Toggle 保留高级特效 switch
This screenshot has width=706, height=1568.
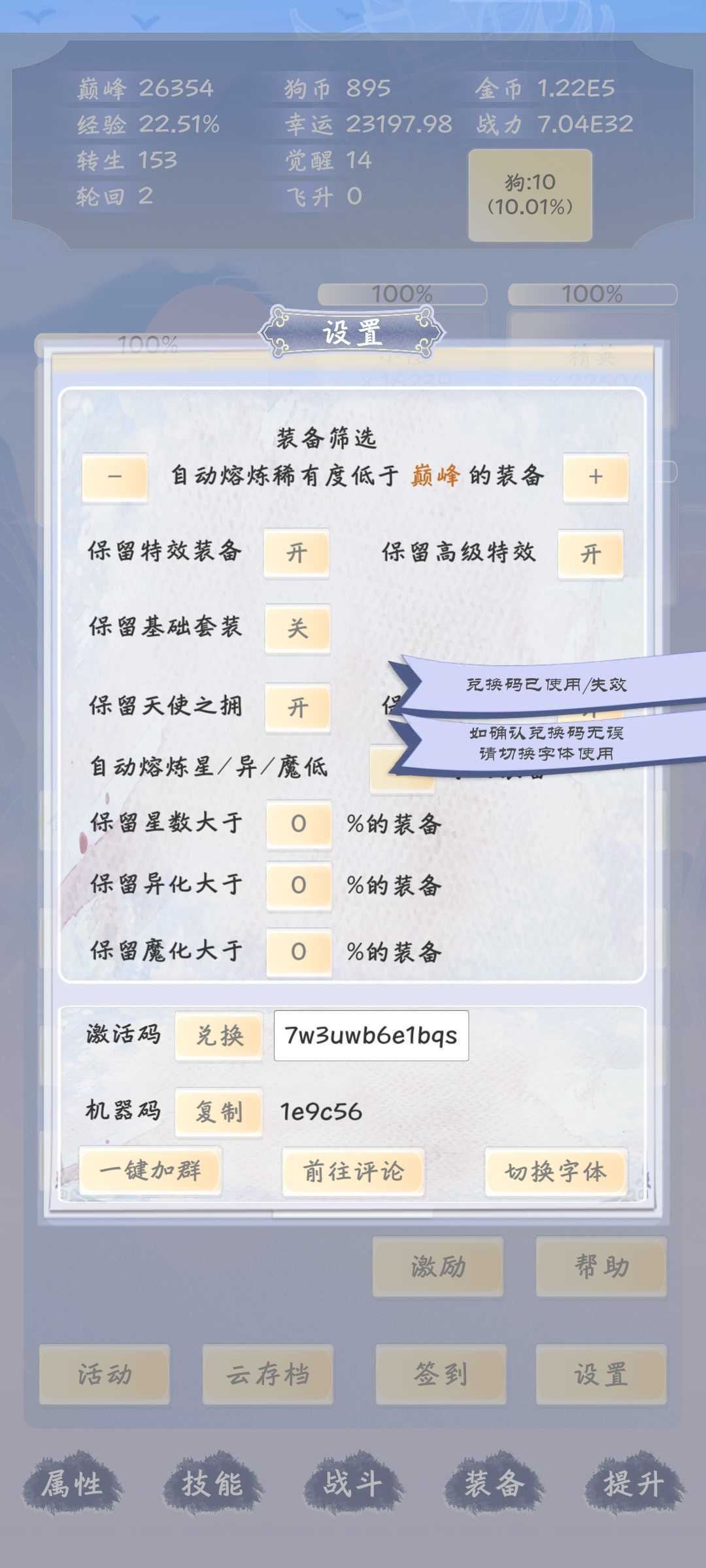pos(590,555)
